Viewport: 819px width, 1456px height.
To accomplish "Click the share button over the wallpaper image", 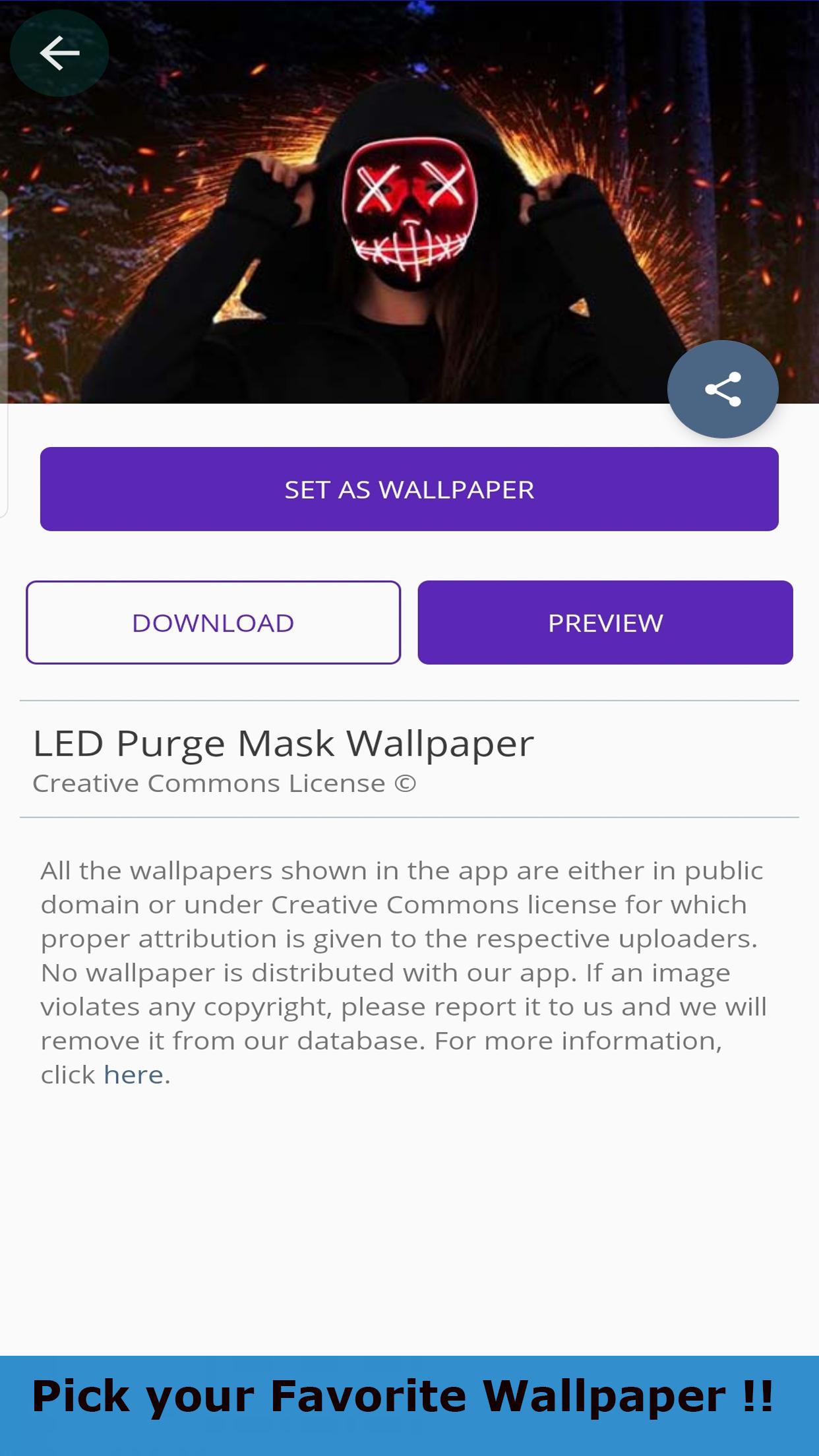I will click(723, 389).
